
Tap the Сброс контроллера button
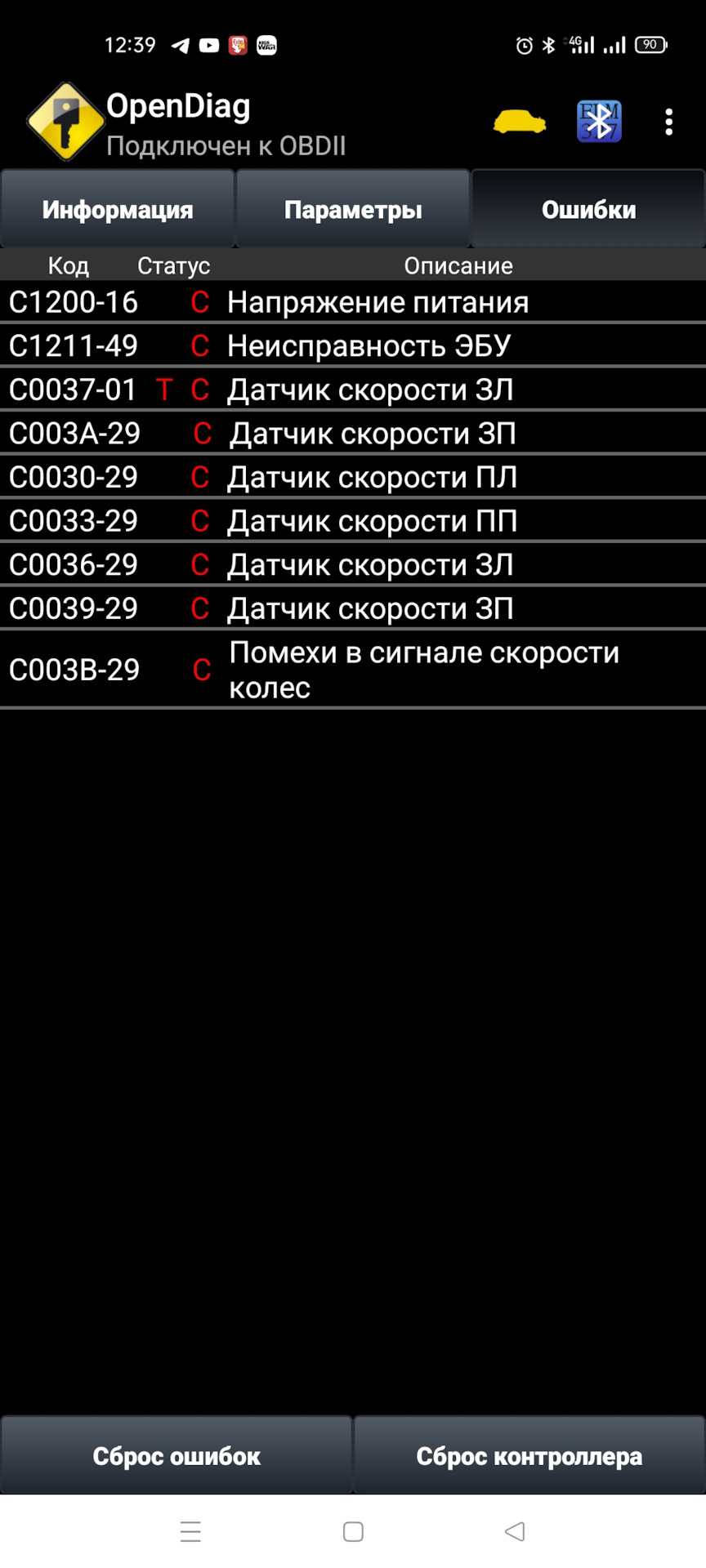point(529,1455)
